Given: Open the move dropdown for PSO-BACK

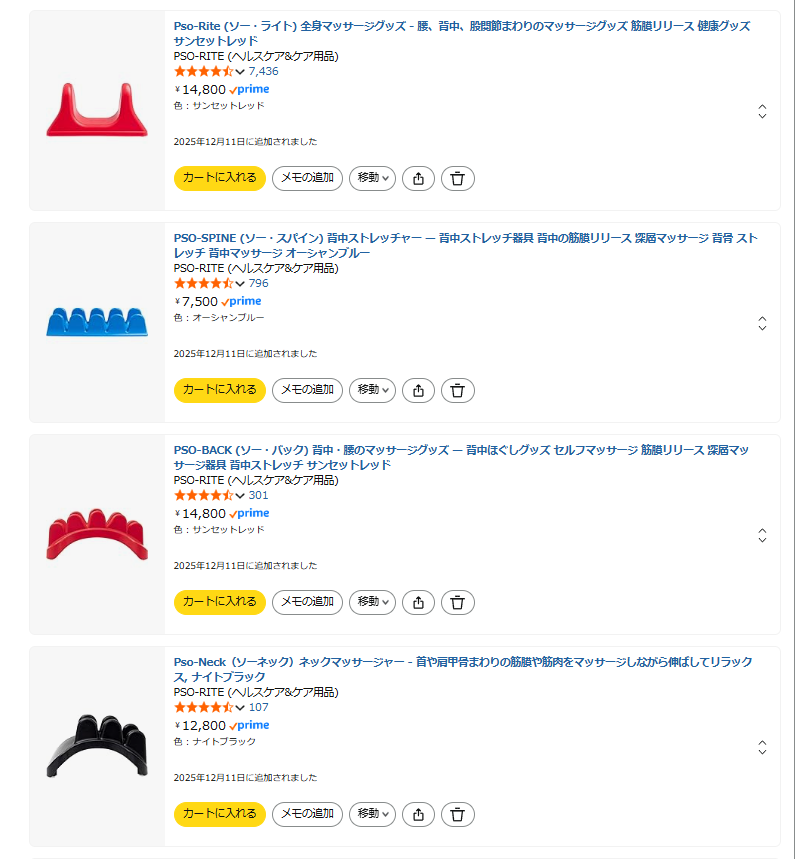Looking at the screenshot, I should click(x=372, y=602).
